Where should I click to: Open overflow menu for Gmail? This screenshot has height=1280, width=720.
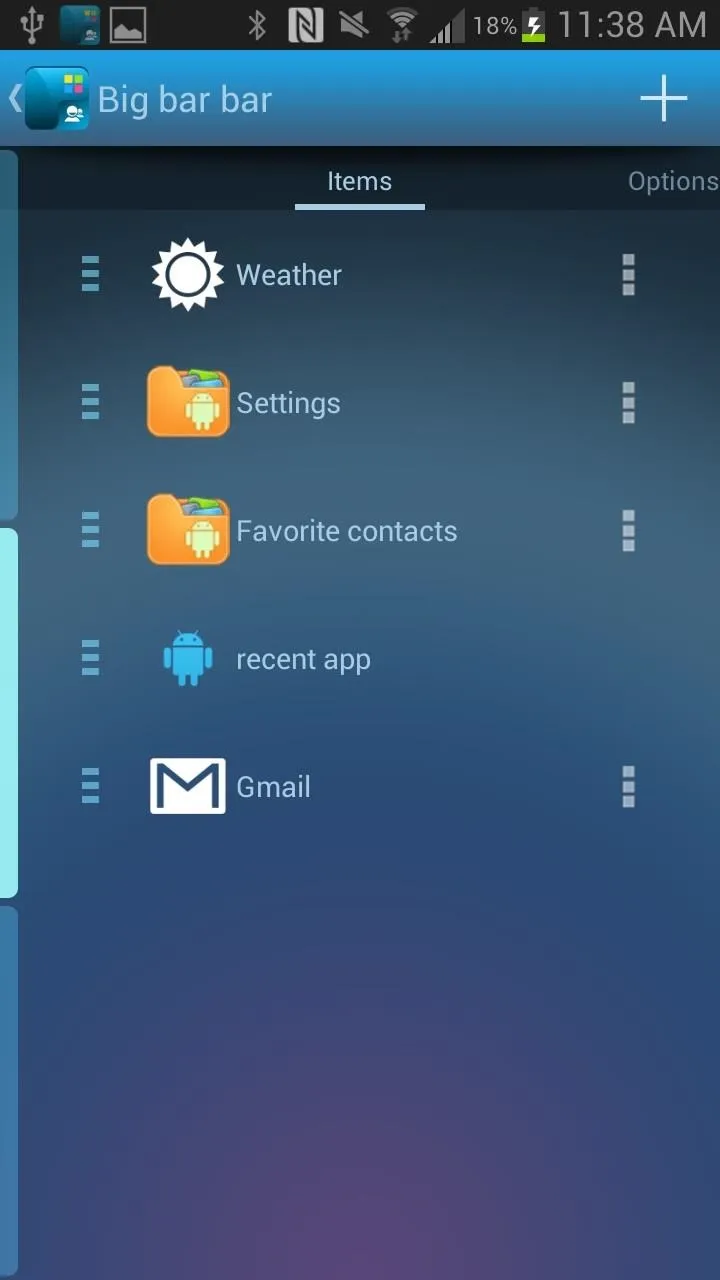coord(628,787)
